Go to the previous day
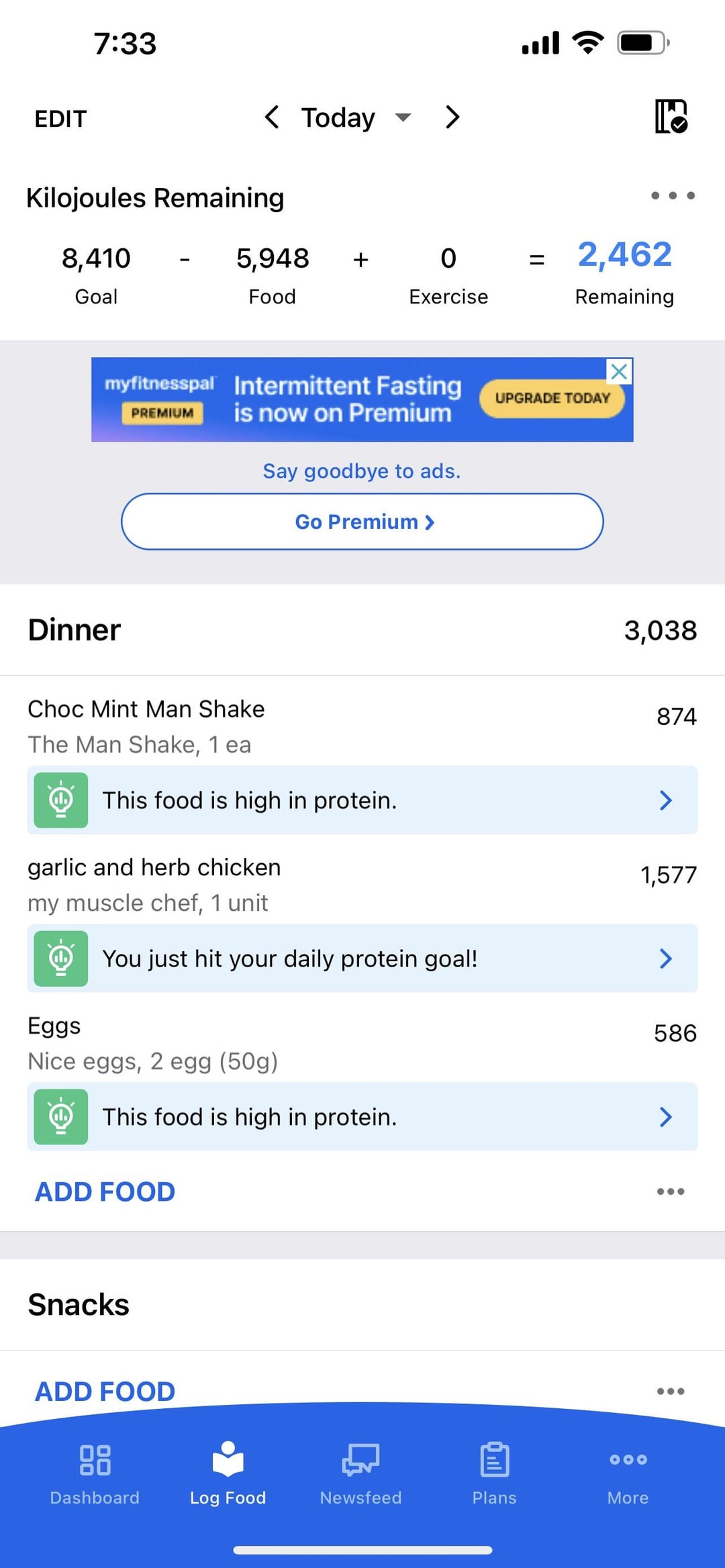Viewport: 725px width, 1568px height. pos(271,117)
